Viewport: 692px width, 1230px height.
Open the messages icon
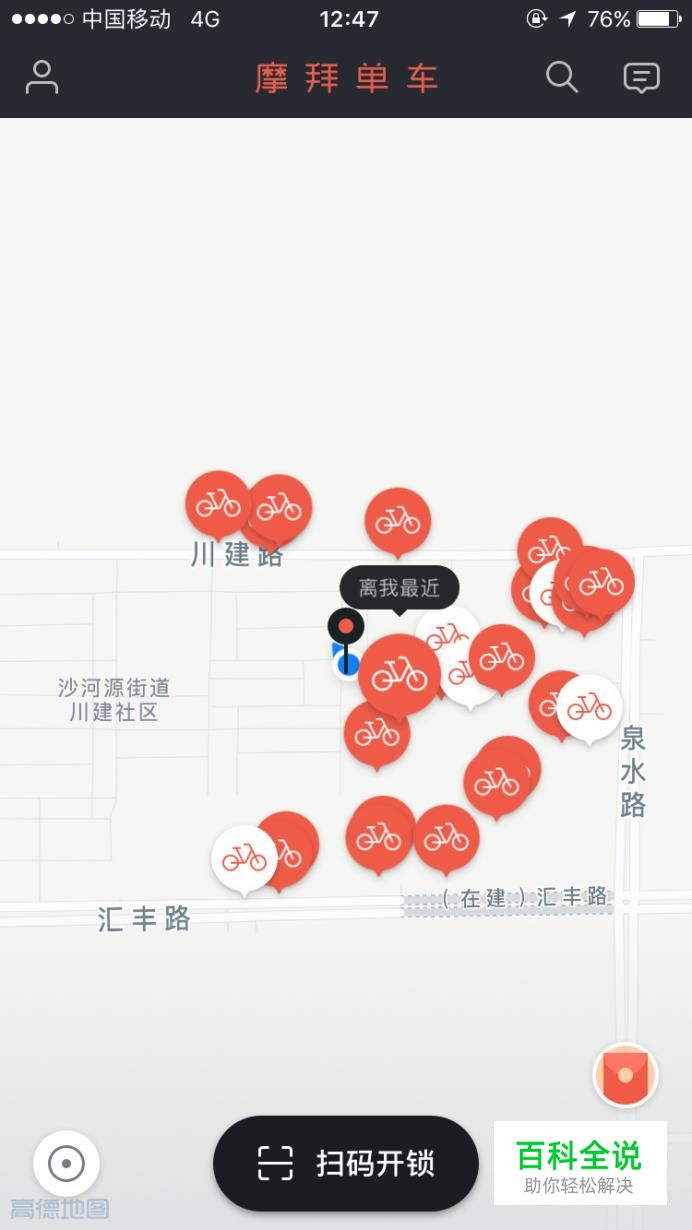pyautogui.click(x=641, y=77)
